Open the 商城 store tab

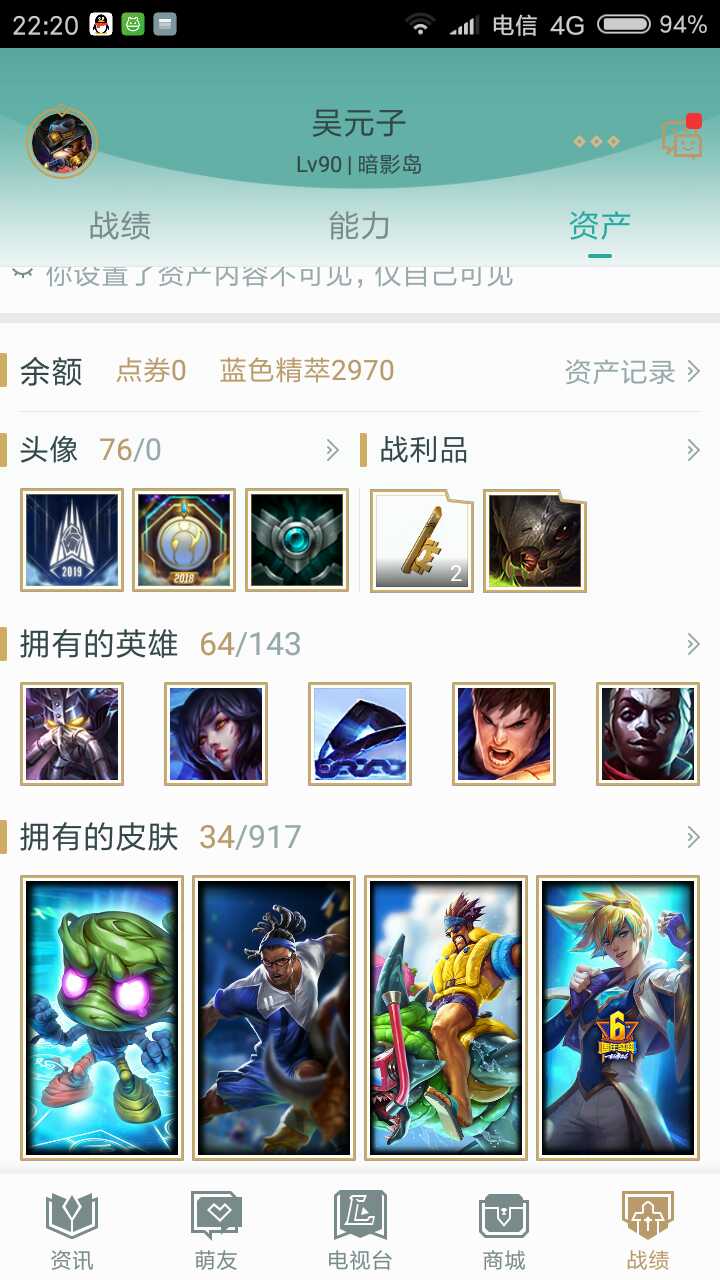click(x=504, y=1232)
